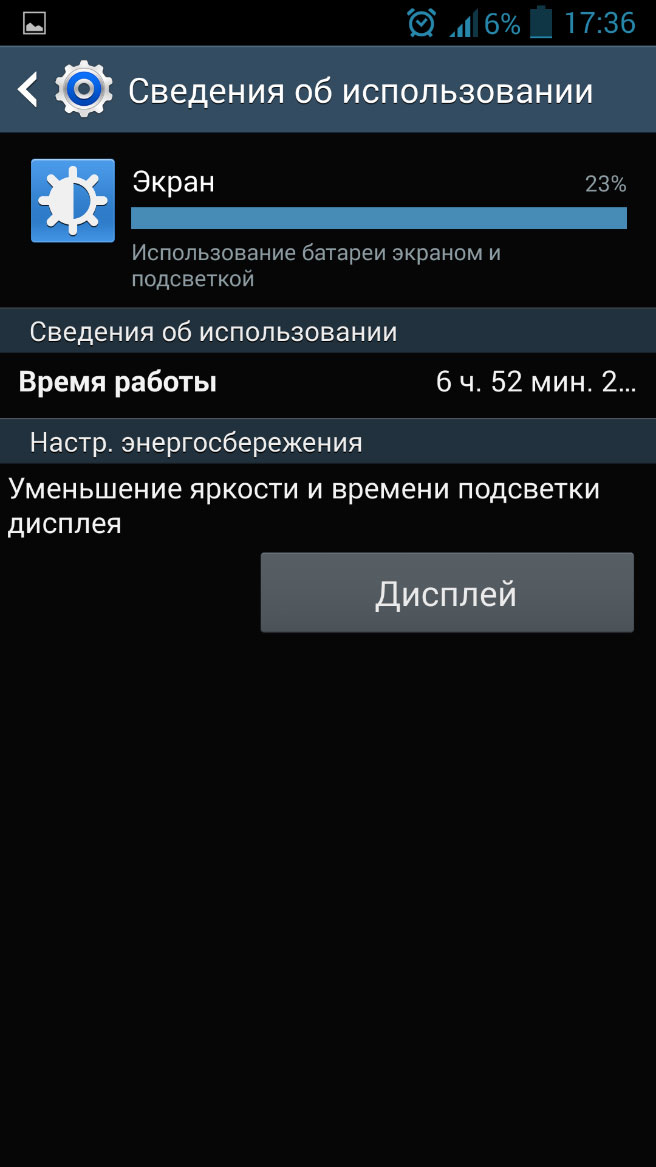Go back via the header arrow
This screenshot has width=656, height=1167.
(x=28, y=90)
